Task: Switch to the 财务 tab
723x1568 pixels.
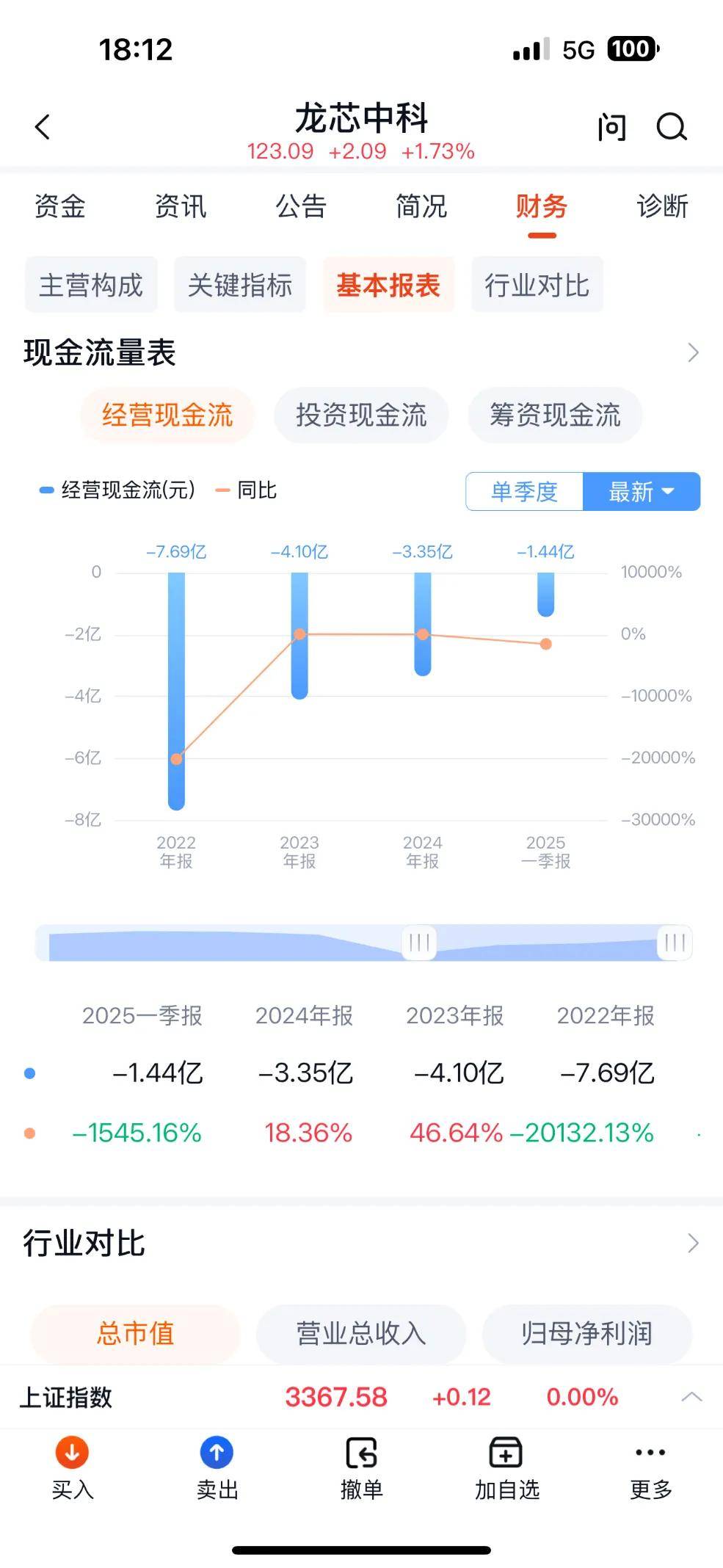Action: point(540,207)
